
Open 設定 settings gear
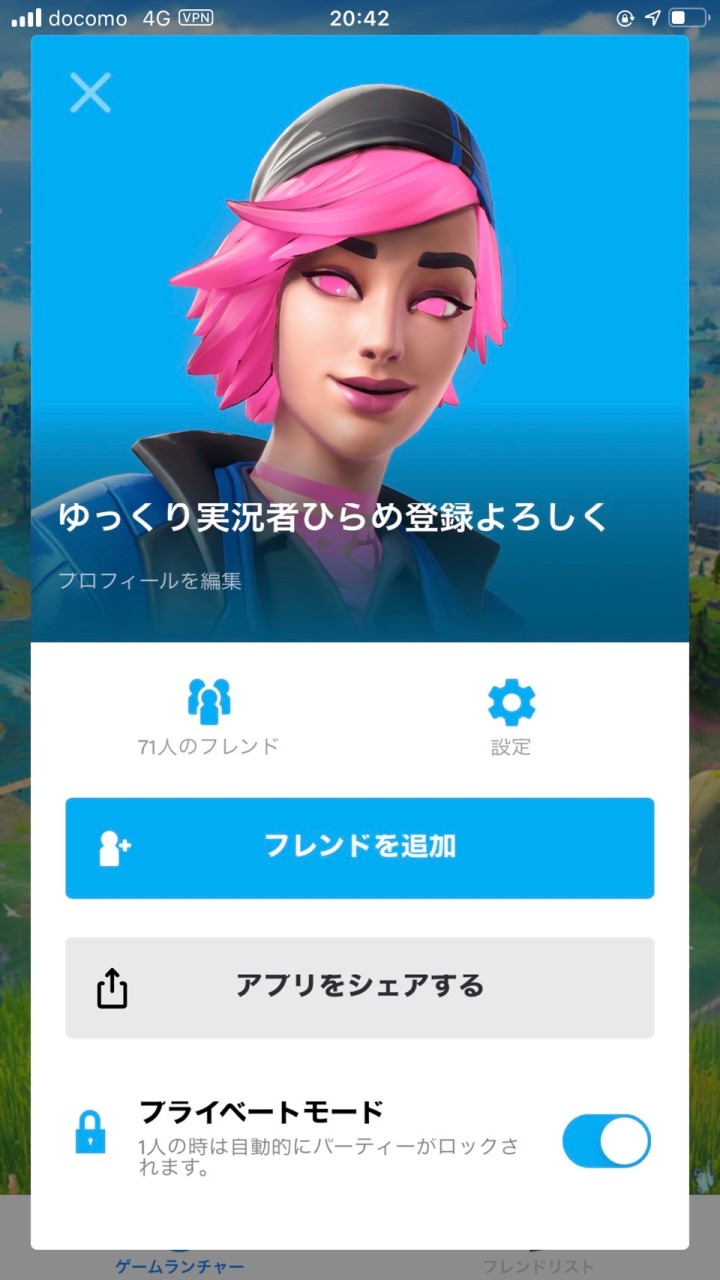coord(511,716)
